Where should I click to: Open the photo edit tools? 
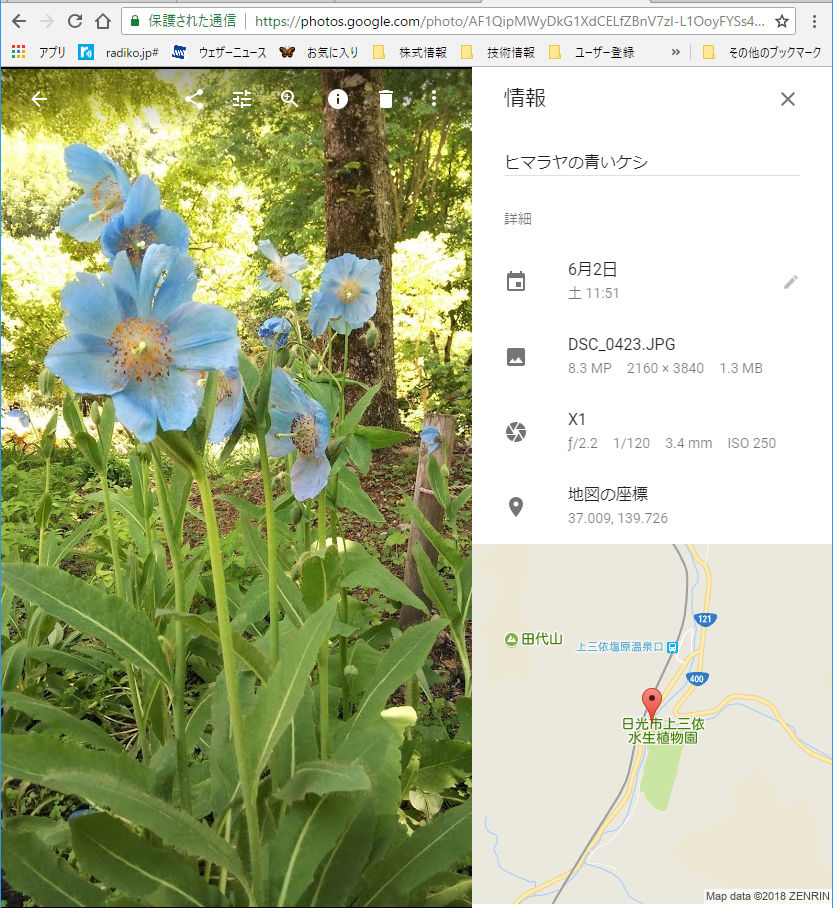coord(242,99)
